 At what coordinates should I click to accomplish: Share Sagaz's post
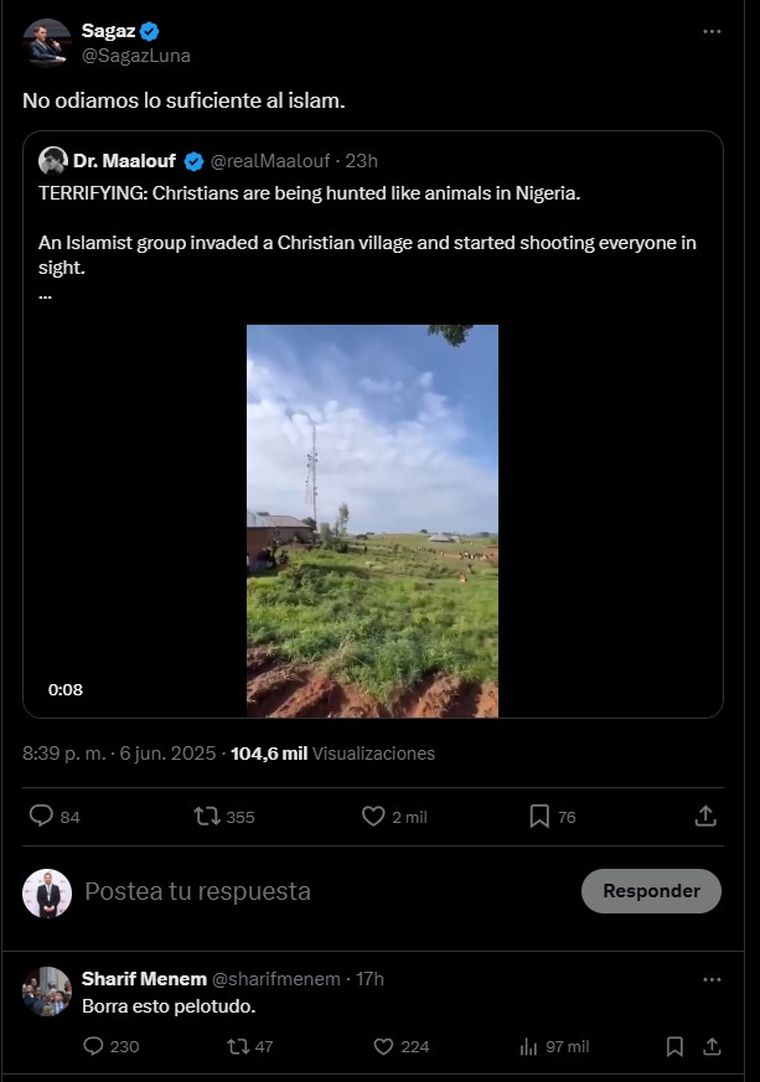pos(705,816)
